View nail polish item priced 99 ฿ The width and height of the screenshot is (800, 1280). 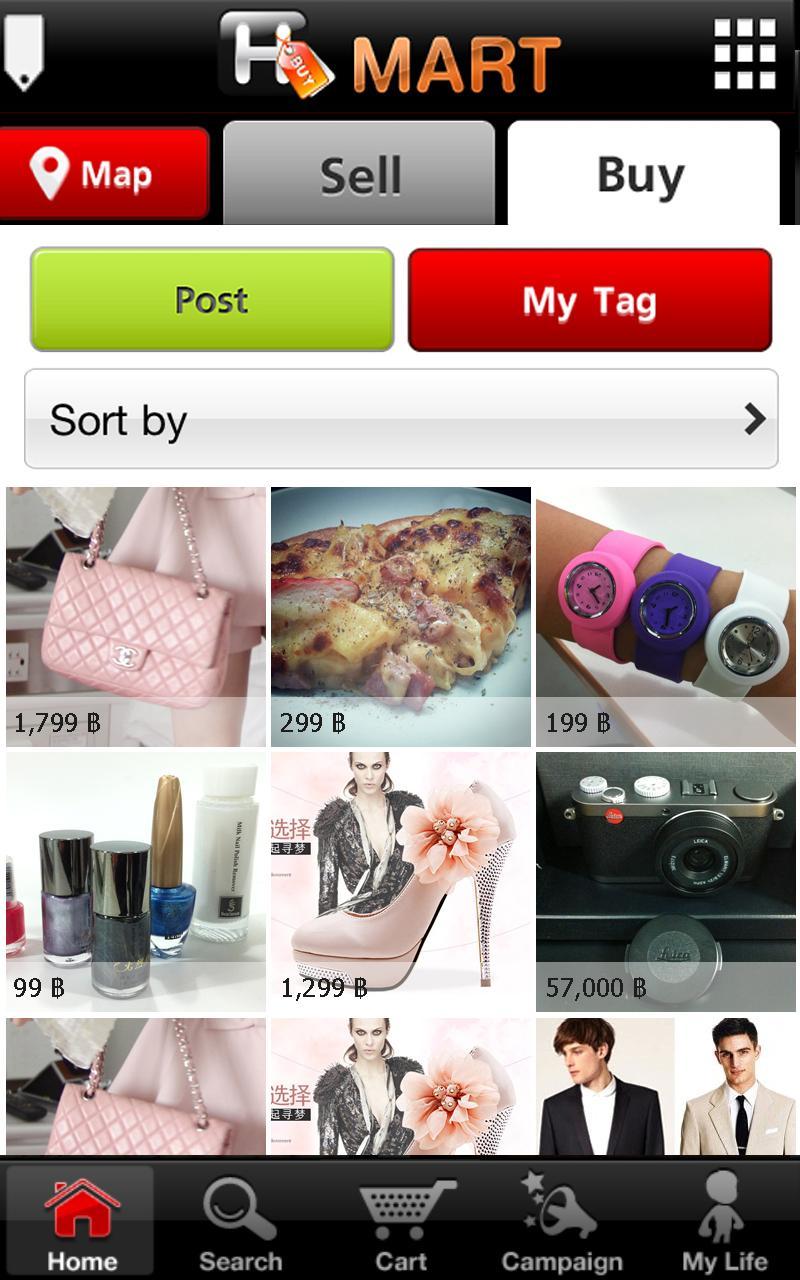click(136, 881)
